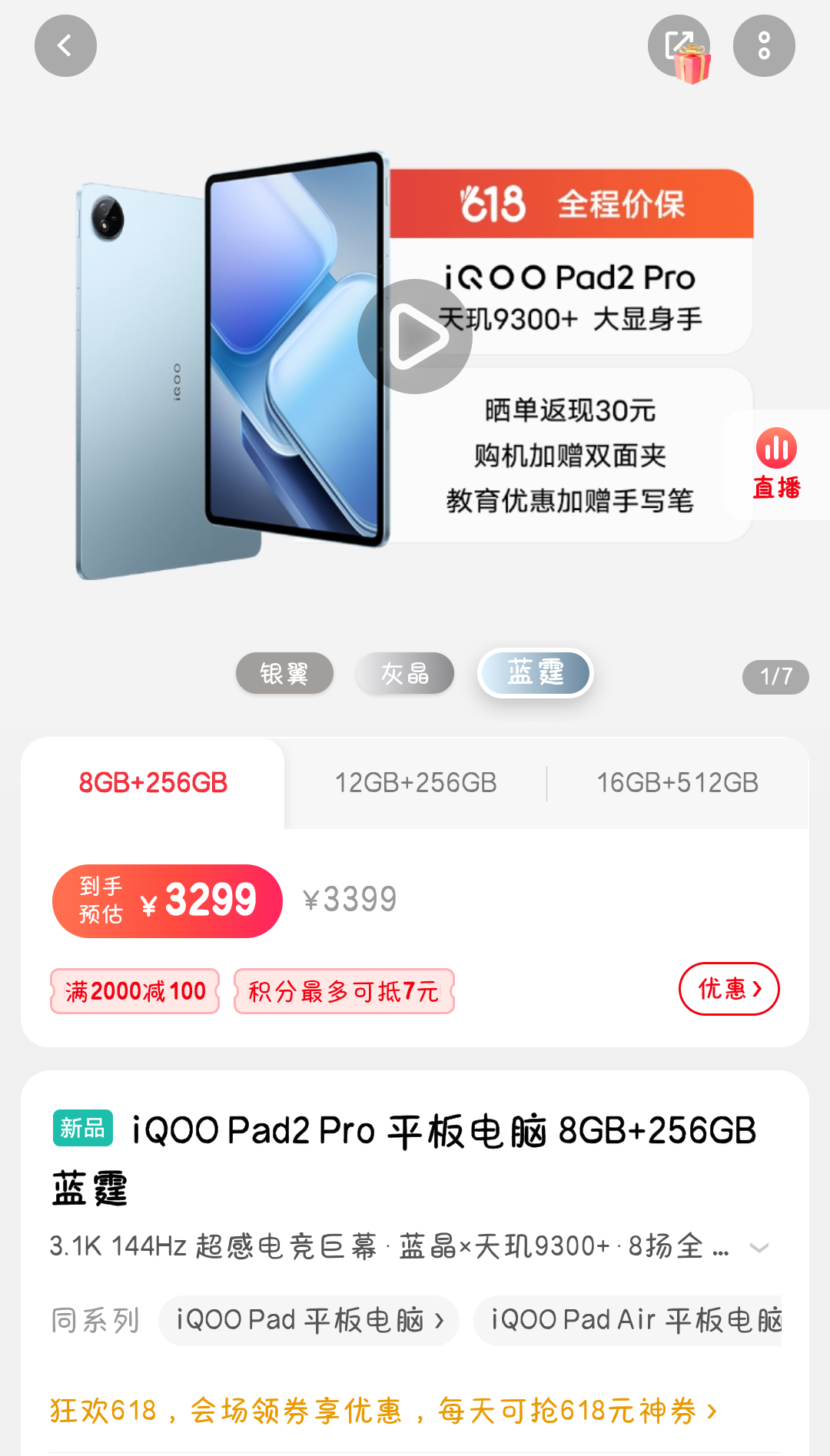
Task: Tap the 积分最多可抵7元 tag
Action: [x=344, y=991]
